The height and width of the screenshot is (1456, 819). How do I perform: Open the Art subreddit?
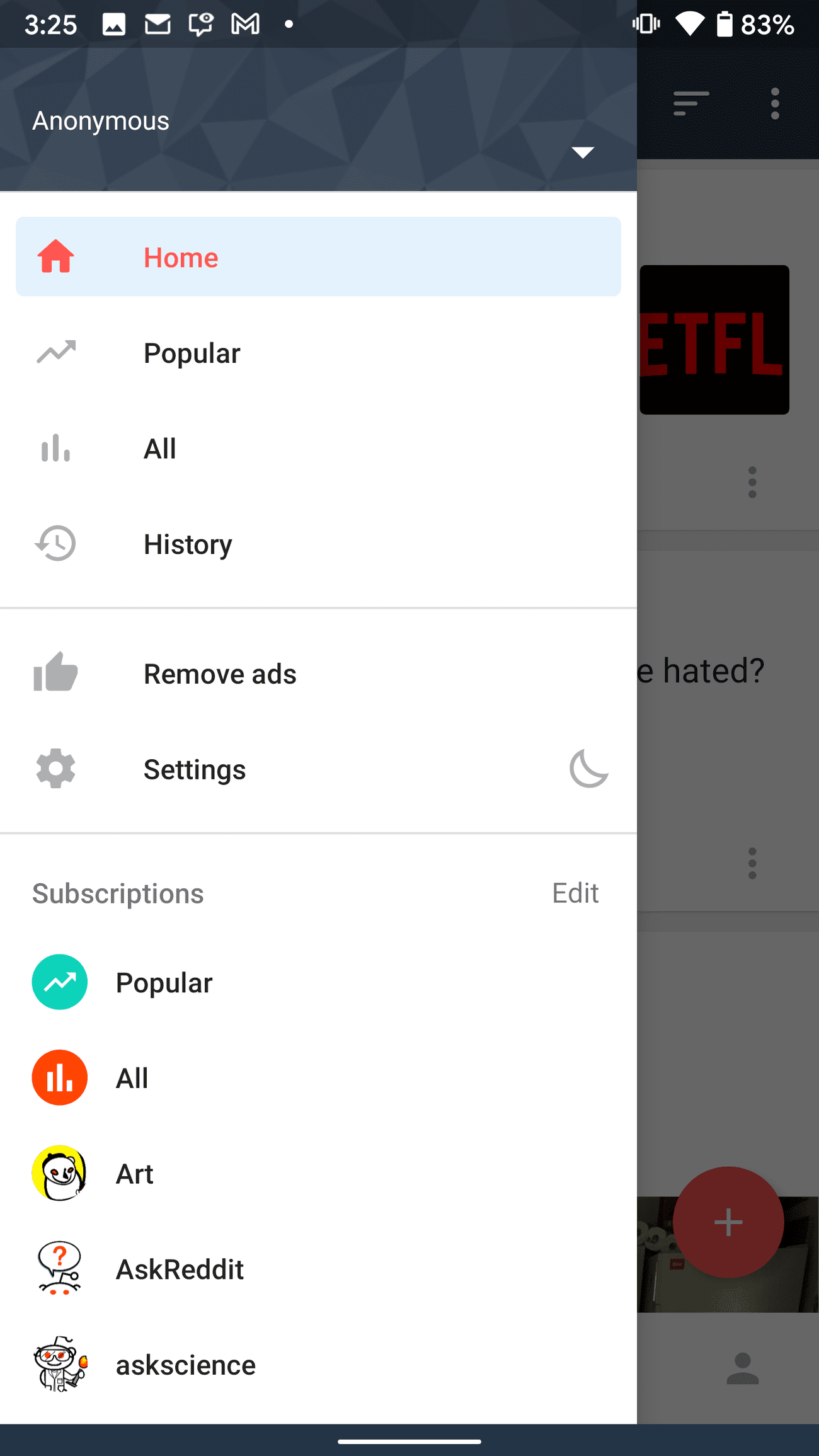(134, 1174)
